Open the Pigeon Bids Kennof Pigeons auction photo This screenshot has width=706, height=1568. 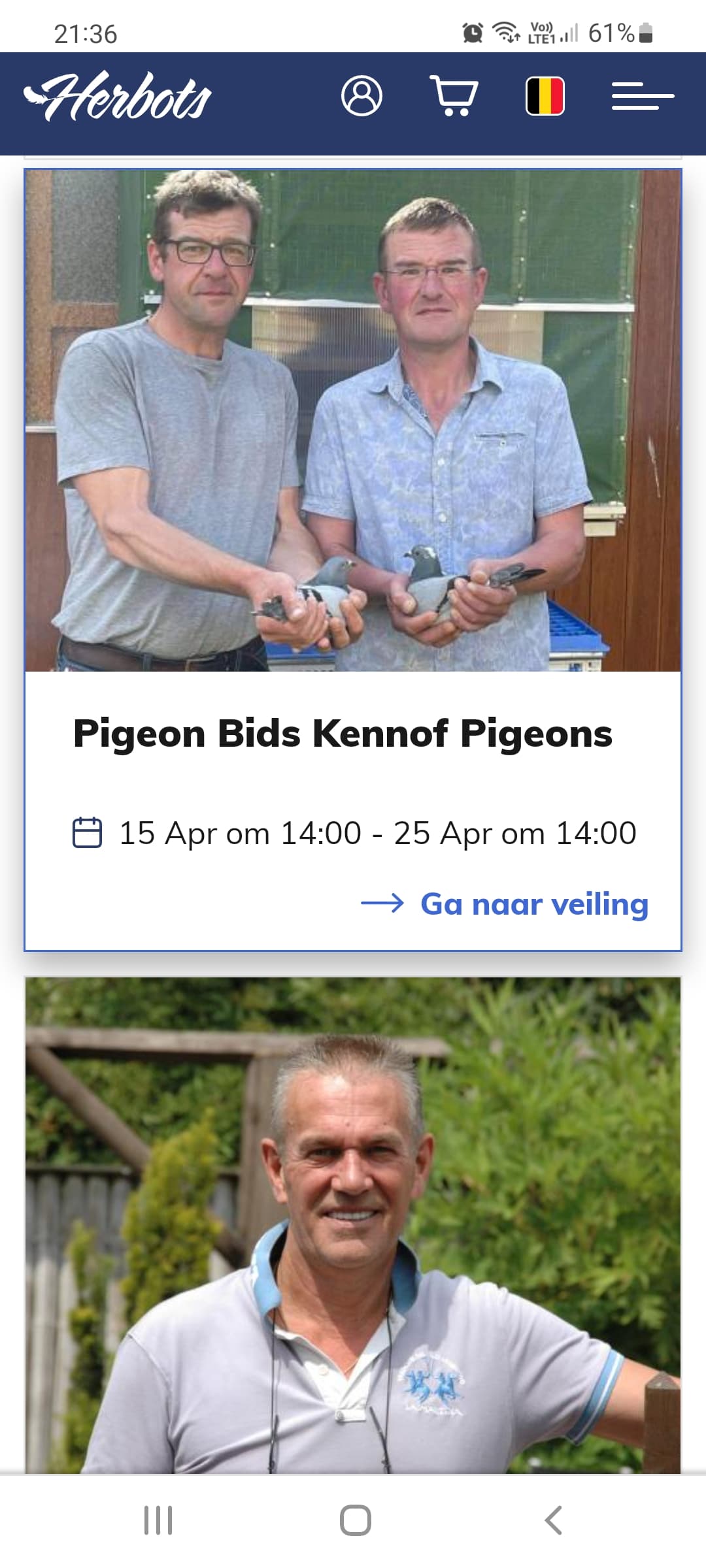(x=353, y=420)
